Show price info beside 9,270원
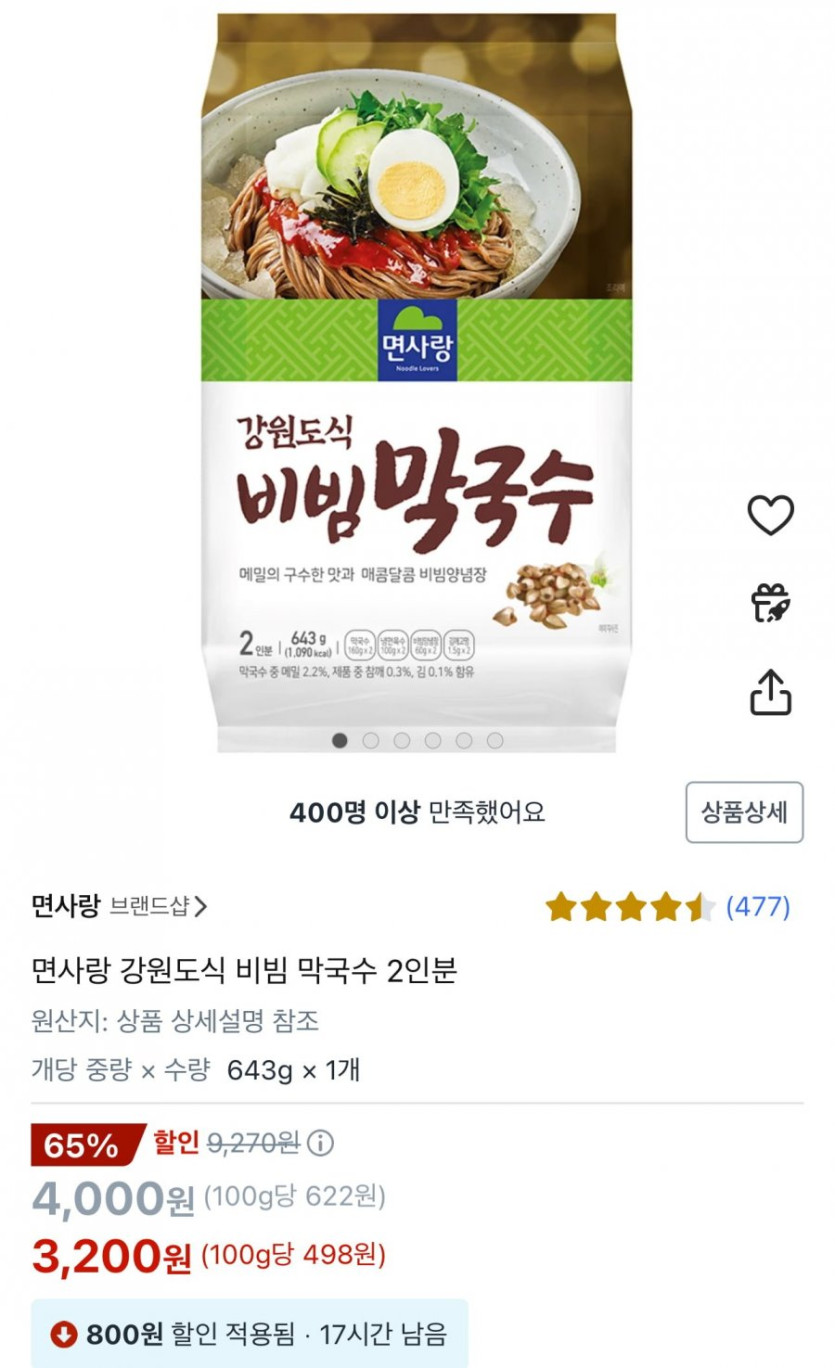Viewport: 835px width, 1368px height. (x=320, y=1143)
